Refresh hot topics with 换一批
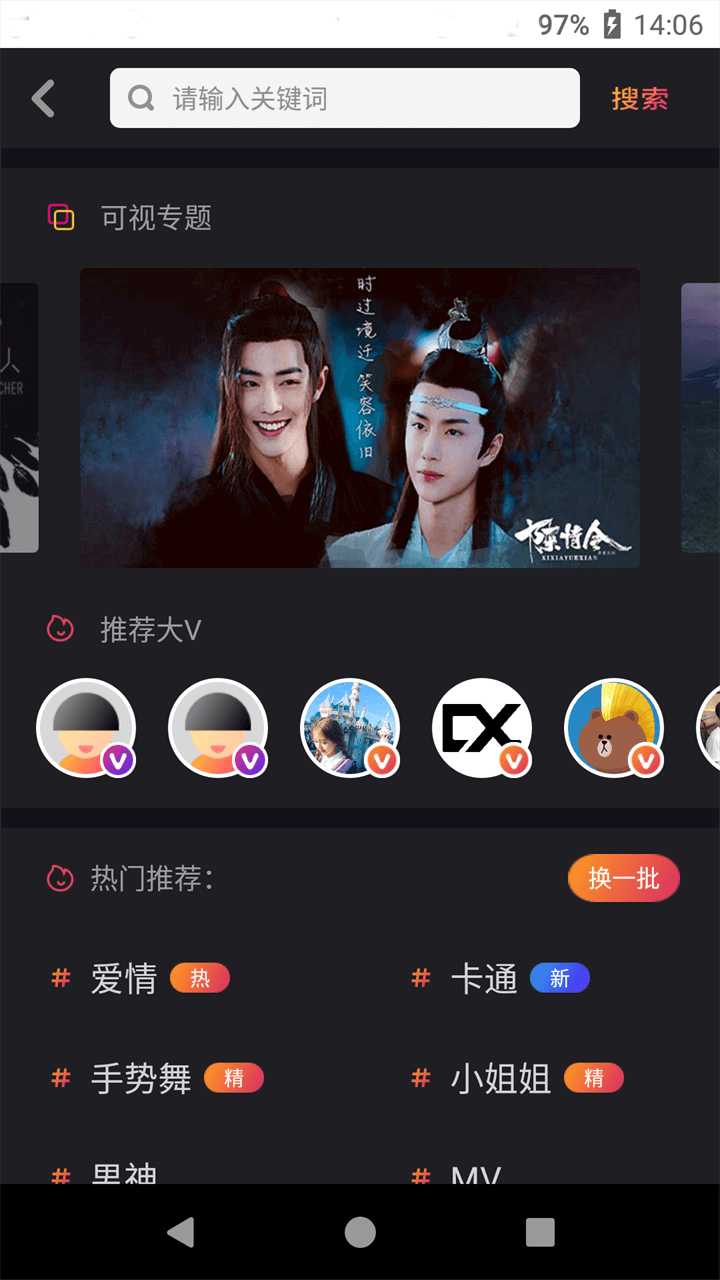This screenshot has height=1280, width=720. tap(624, 879)
